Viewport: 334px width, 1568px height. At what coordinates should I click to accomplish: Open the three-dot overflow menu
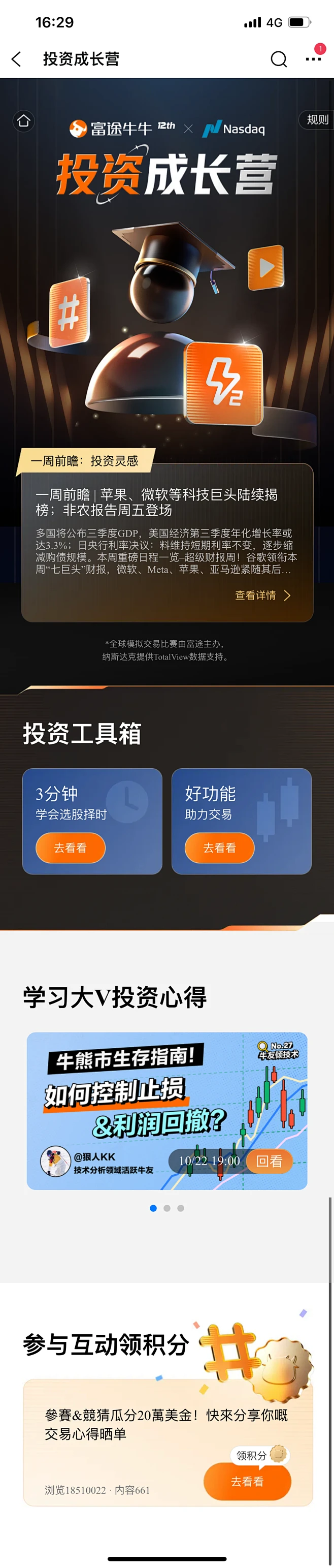click(x=313, y=59)
